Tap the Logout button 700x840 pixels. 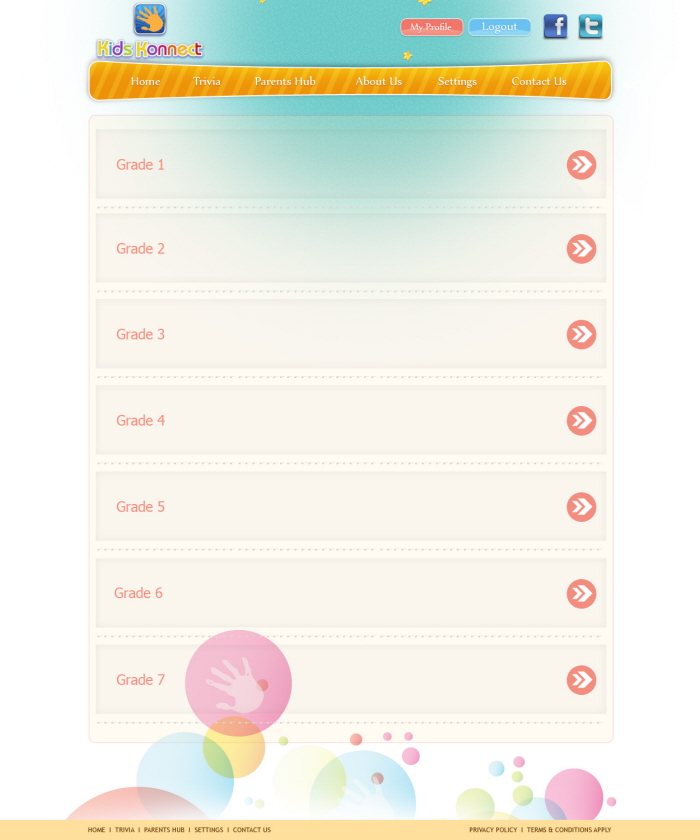click(x=499, y=27)
